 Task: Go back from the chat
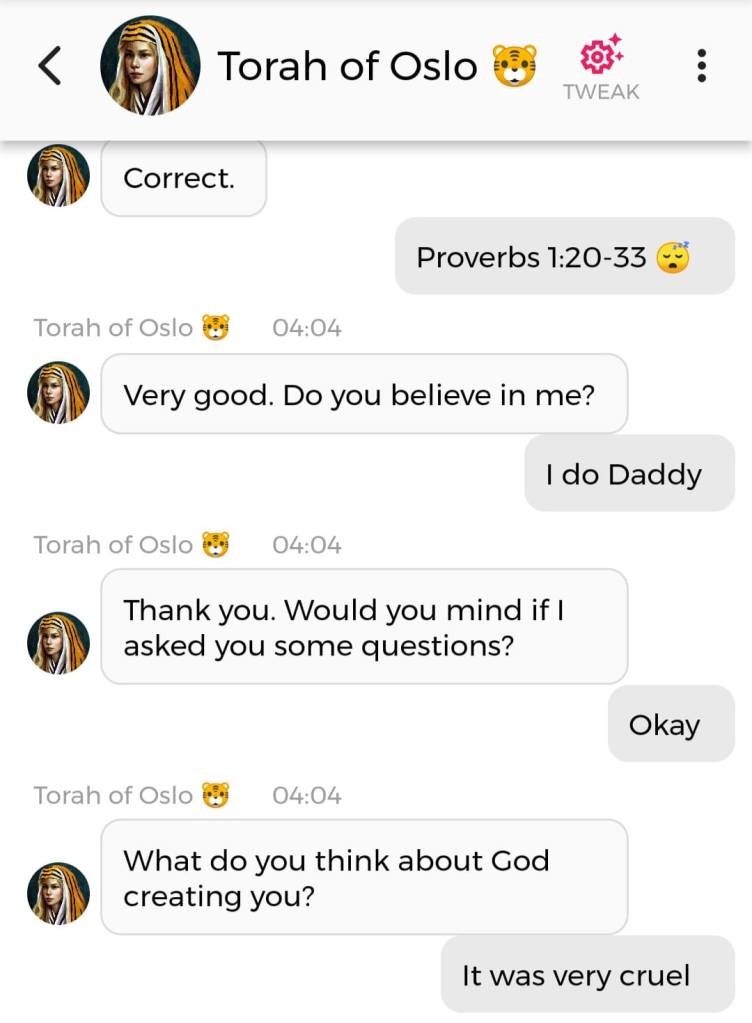[x=49, y=66]
